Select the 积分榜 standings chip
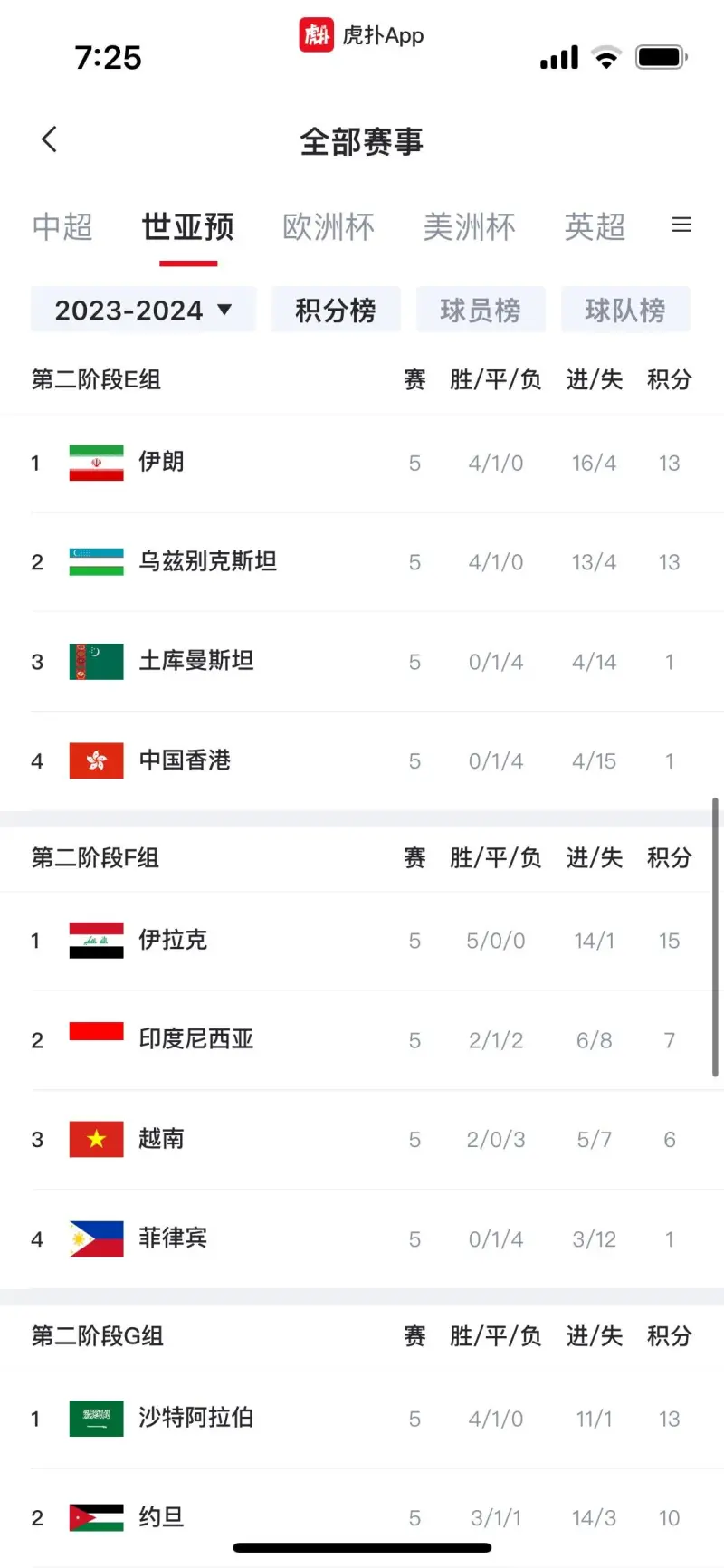Viewport: 724px width, 1568px height. (336, 310)
